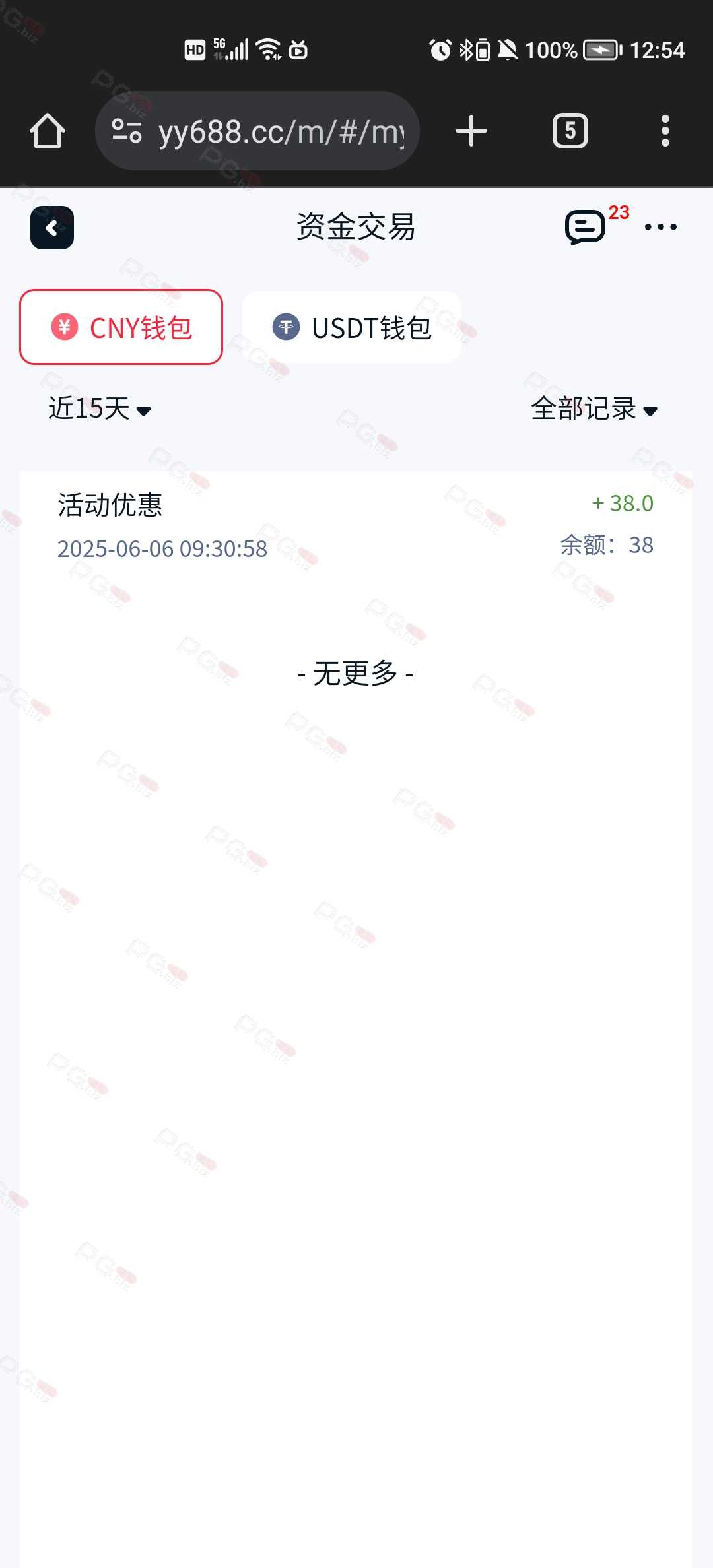This screenshot has height=1568, width=713.
Task: Expand the 近15天 date range dropdown
Action: pos(100,408)
